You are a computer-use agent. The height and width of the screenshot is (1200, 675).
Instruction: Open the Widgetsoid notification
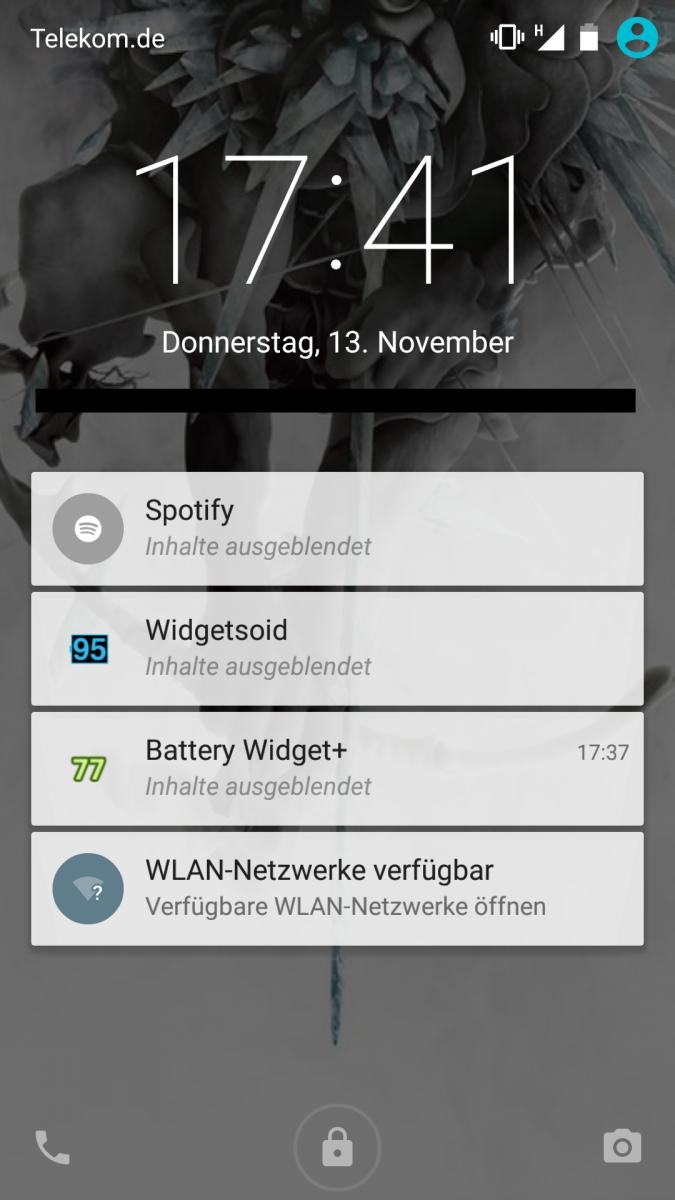click(337, 649)
